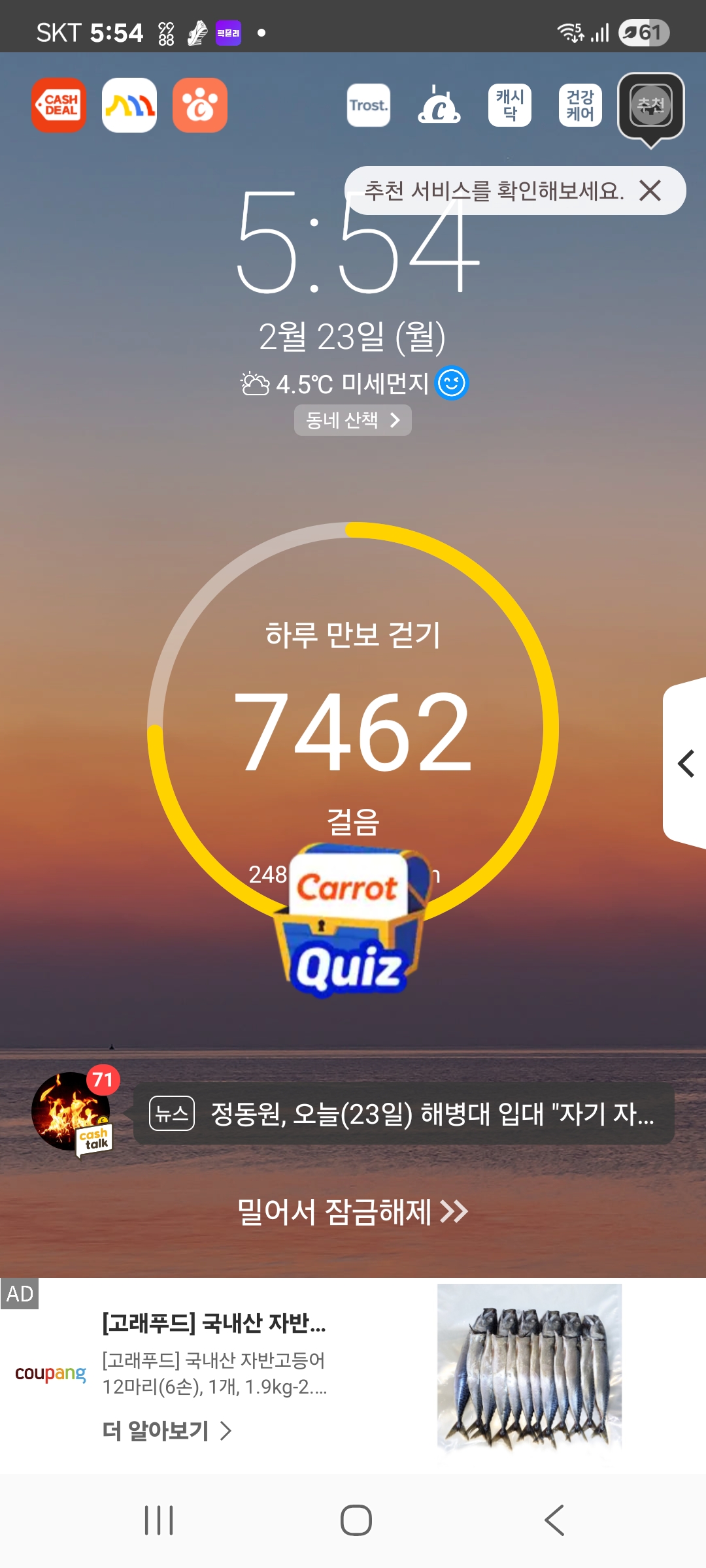Screen dimensions: 706x1568
Task: Open recent apps view
Action: coord(159,1520)
